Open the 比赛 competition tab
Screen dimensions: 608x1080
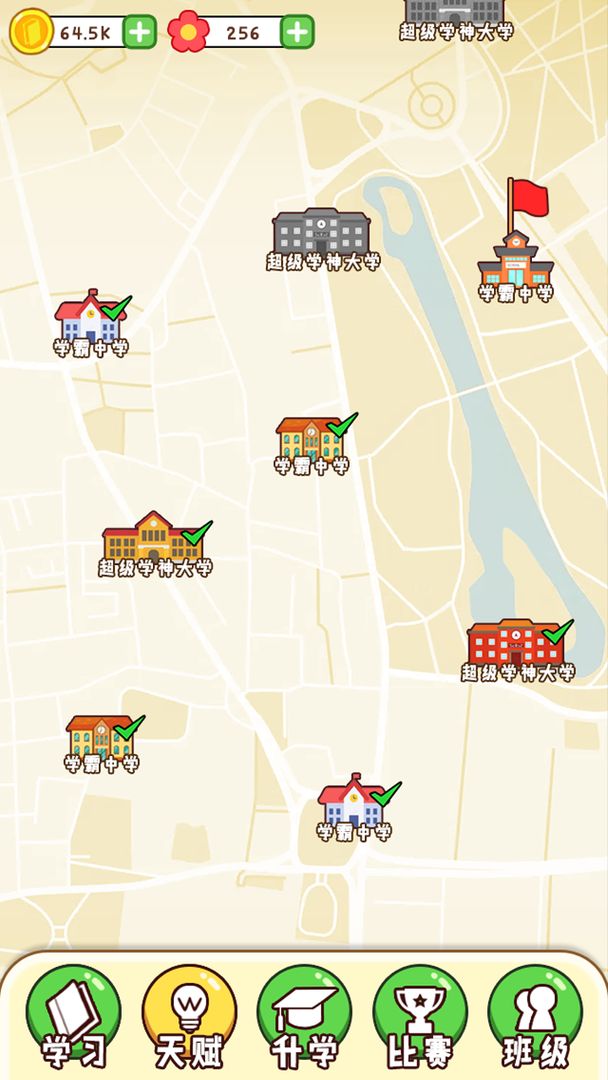tap(420, 1015)
